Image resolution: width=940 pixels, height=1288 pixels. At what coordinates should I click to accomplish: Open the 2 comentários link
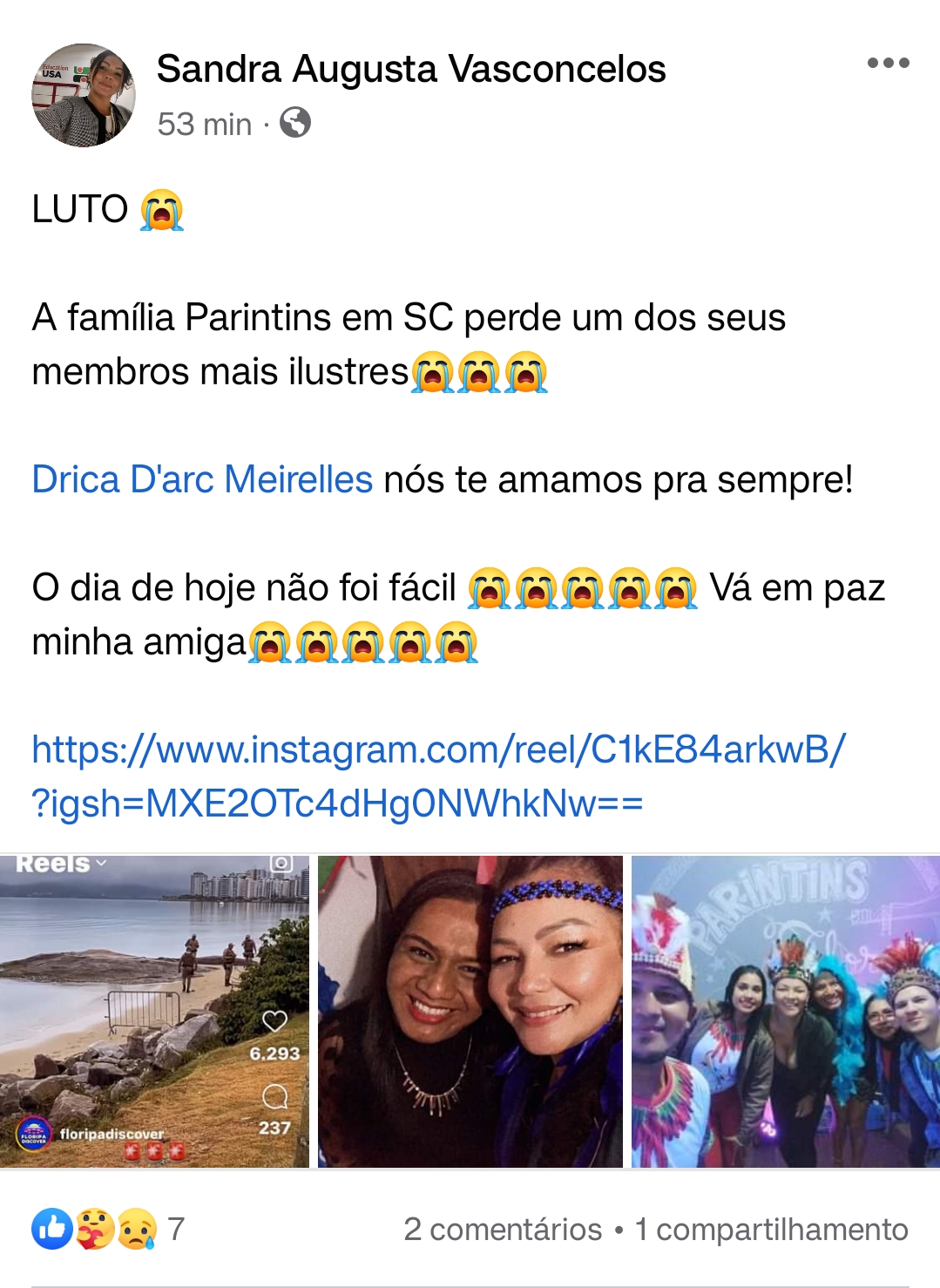(503, 1230)
